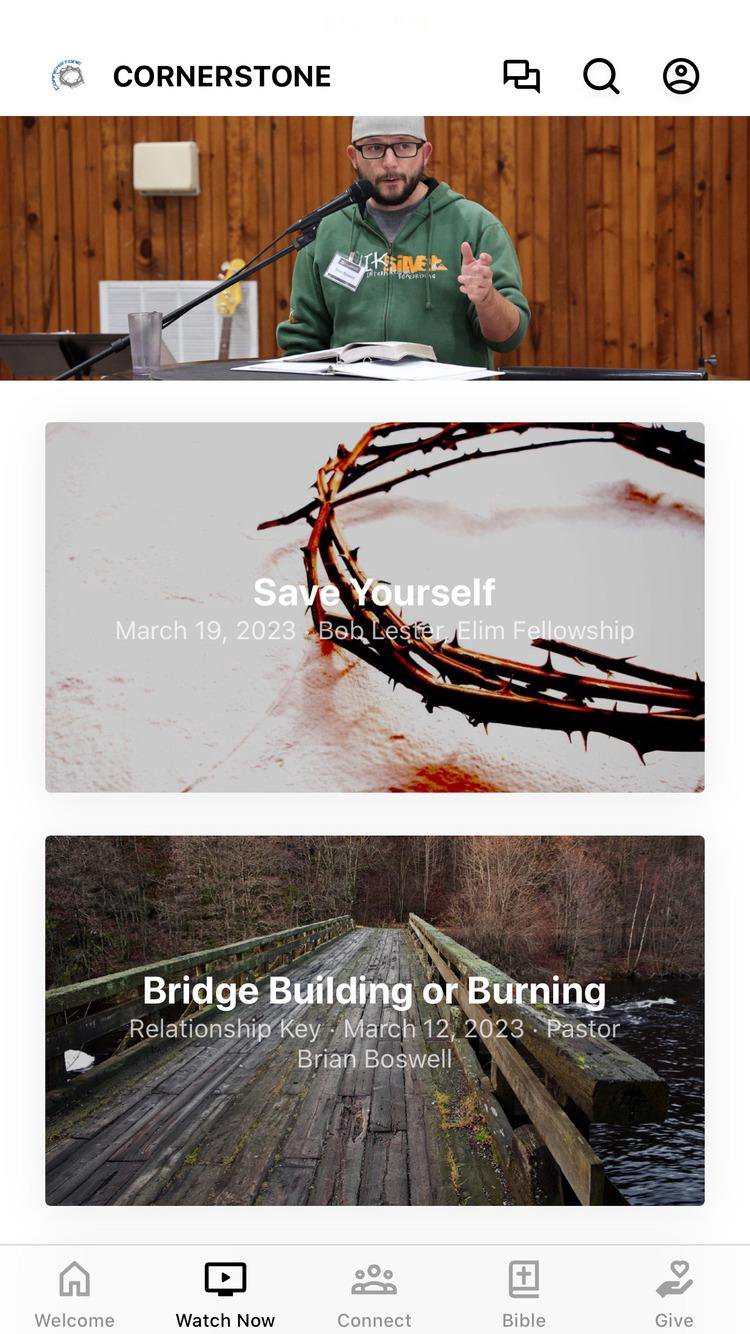Image resolution: width=750 pixels, height=1334 pixels.
Task: Switch to the Give tab
Action: [674, 1294]
